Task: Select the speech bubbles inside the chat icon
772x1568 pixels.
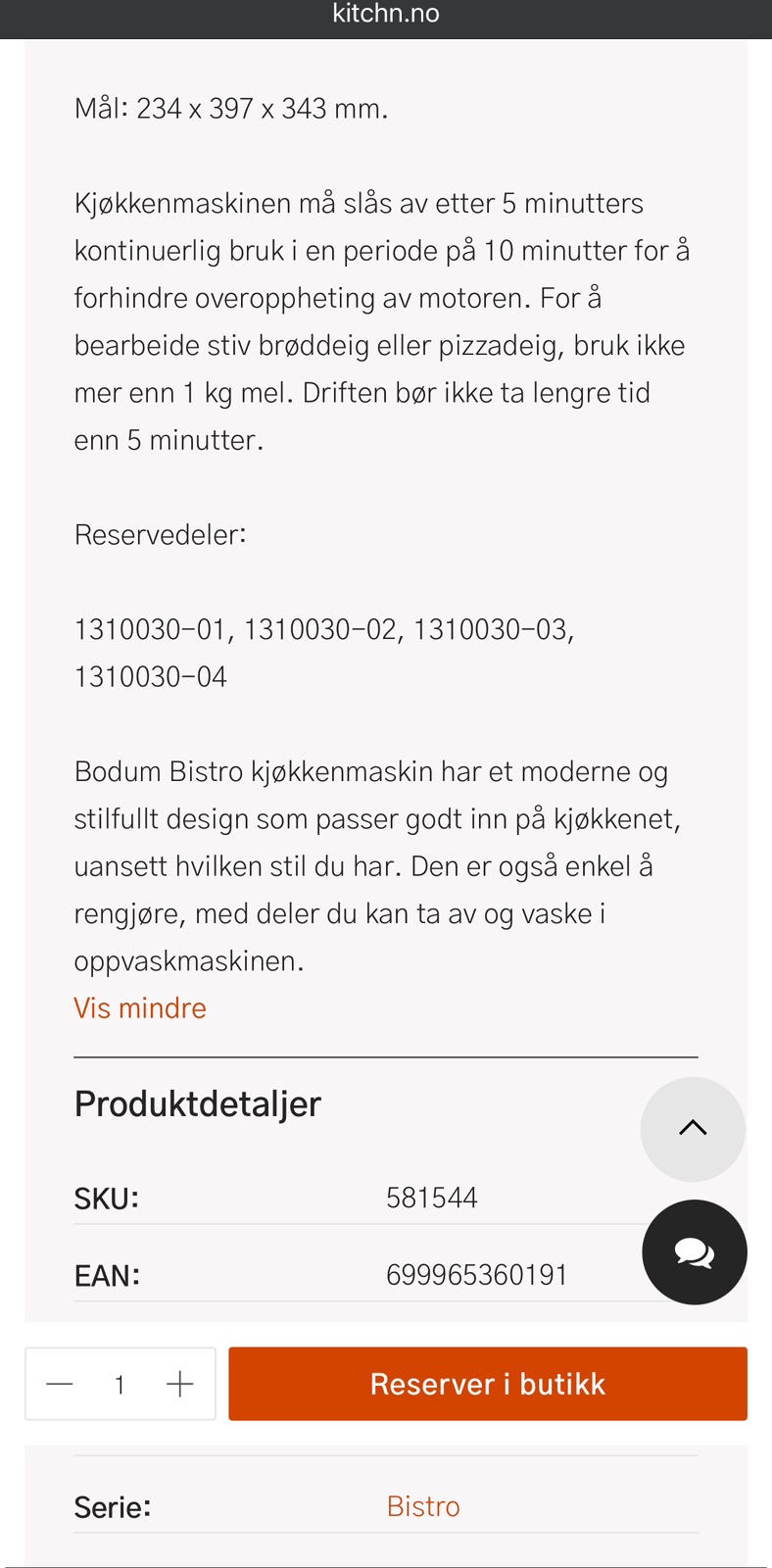Action: (694, 1252)
